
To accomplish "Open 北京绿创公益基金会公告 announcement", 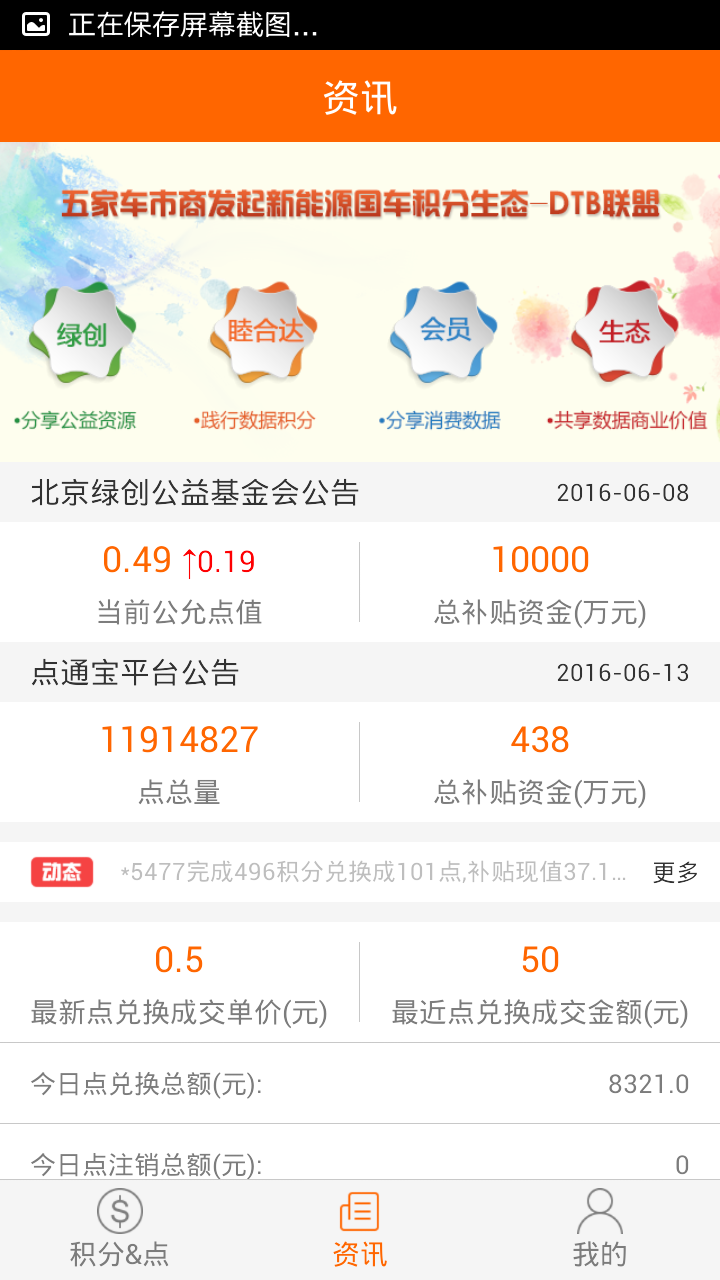I will [195, 493].
